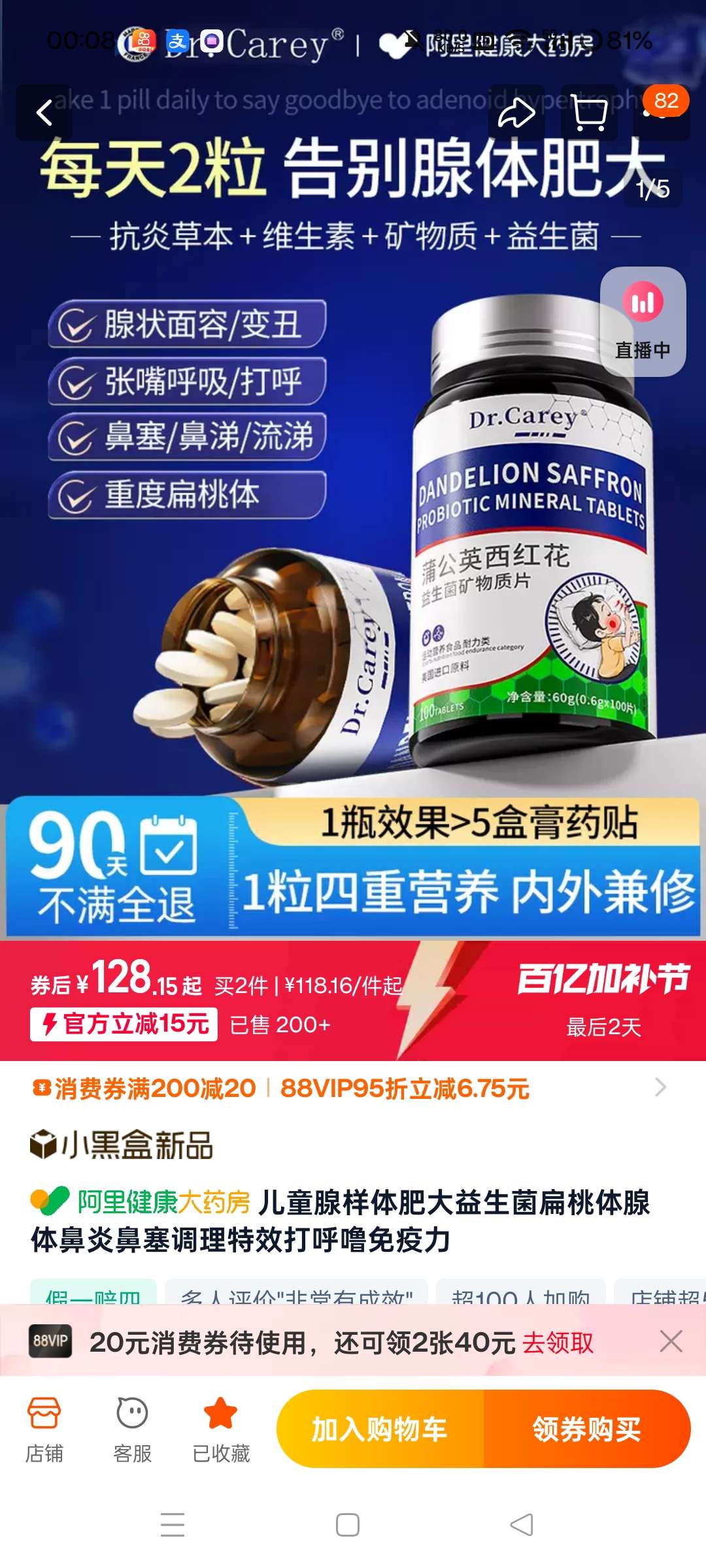Tap 去领取 to claim coupons

click(x=558, y=1343)
